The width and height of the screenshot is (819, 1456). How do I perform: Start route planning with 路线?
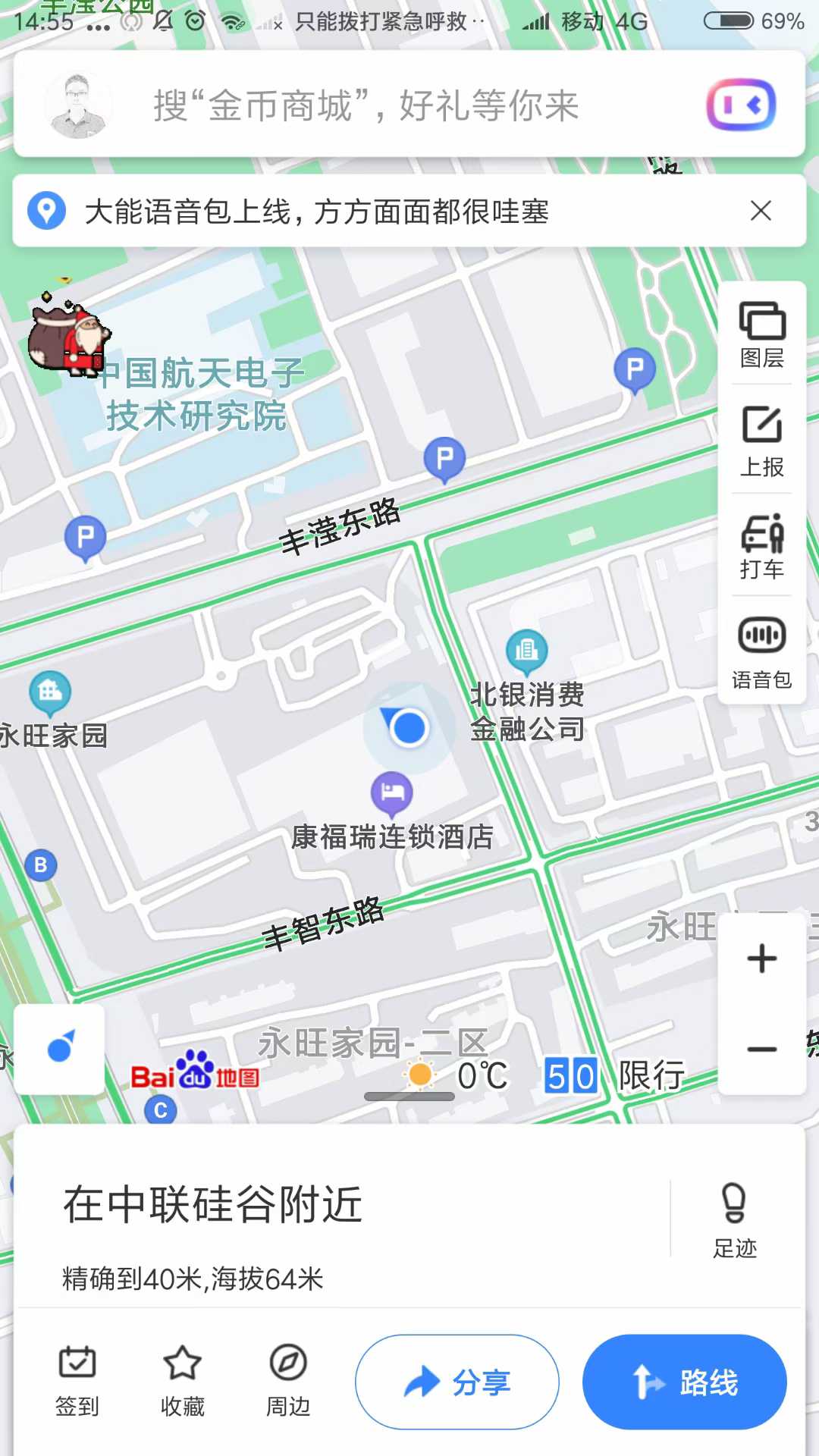coord(684,1382)
